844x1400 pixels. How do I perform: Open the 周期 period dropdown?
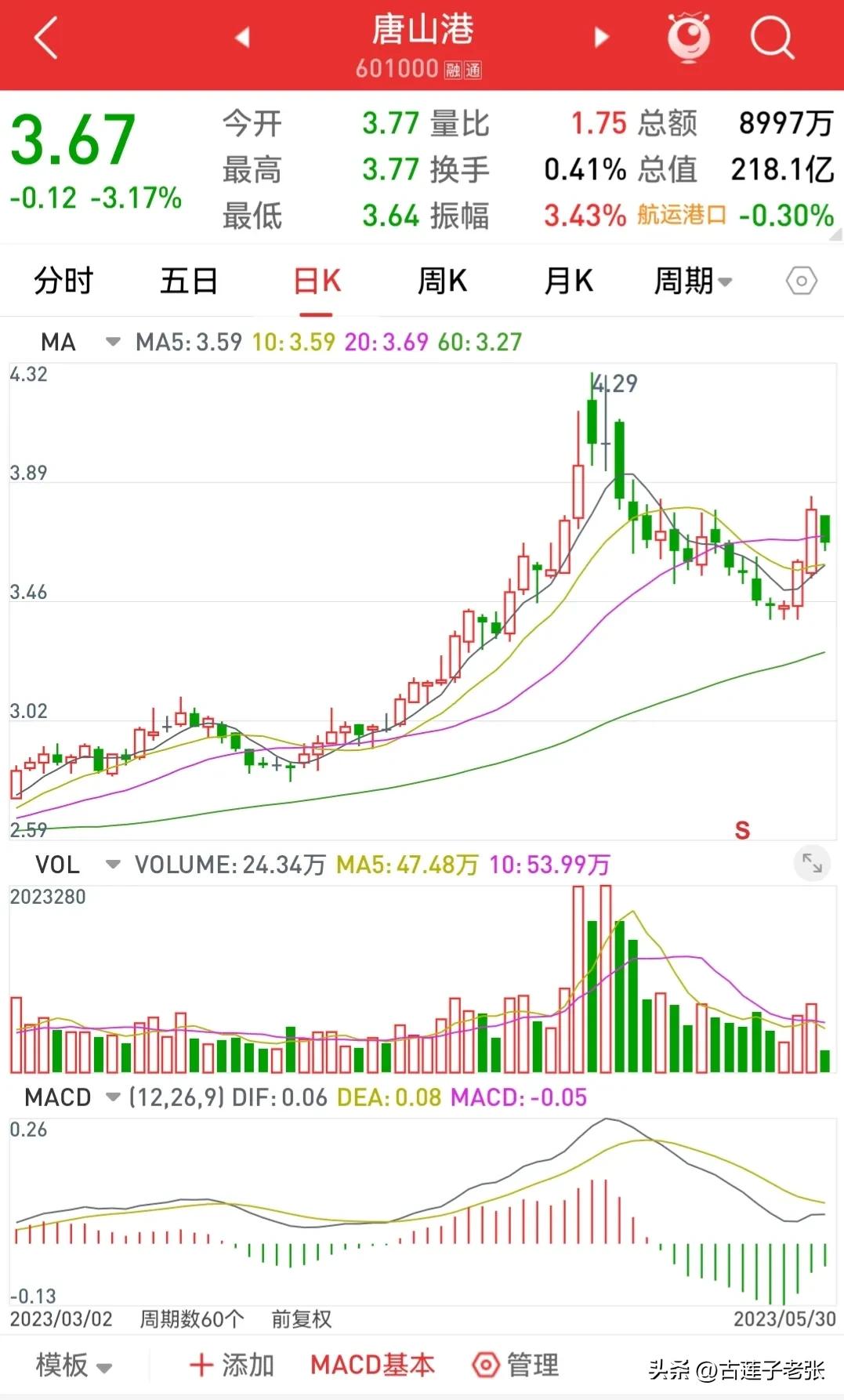(x=693, y=280)
